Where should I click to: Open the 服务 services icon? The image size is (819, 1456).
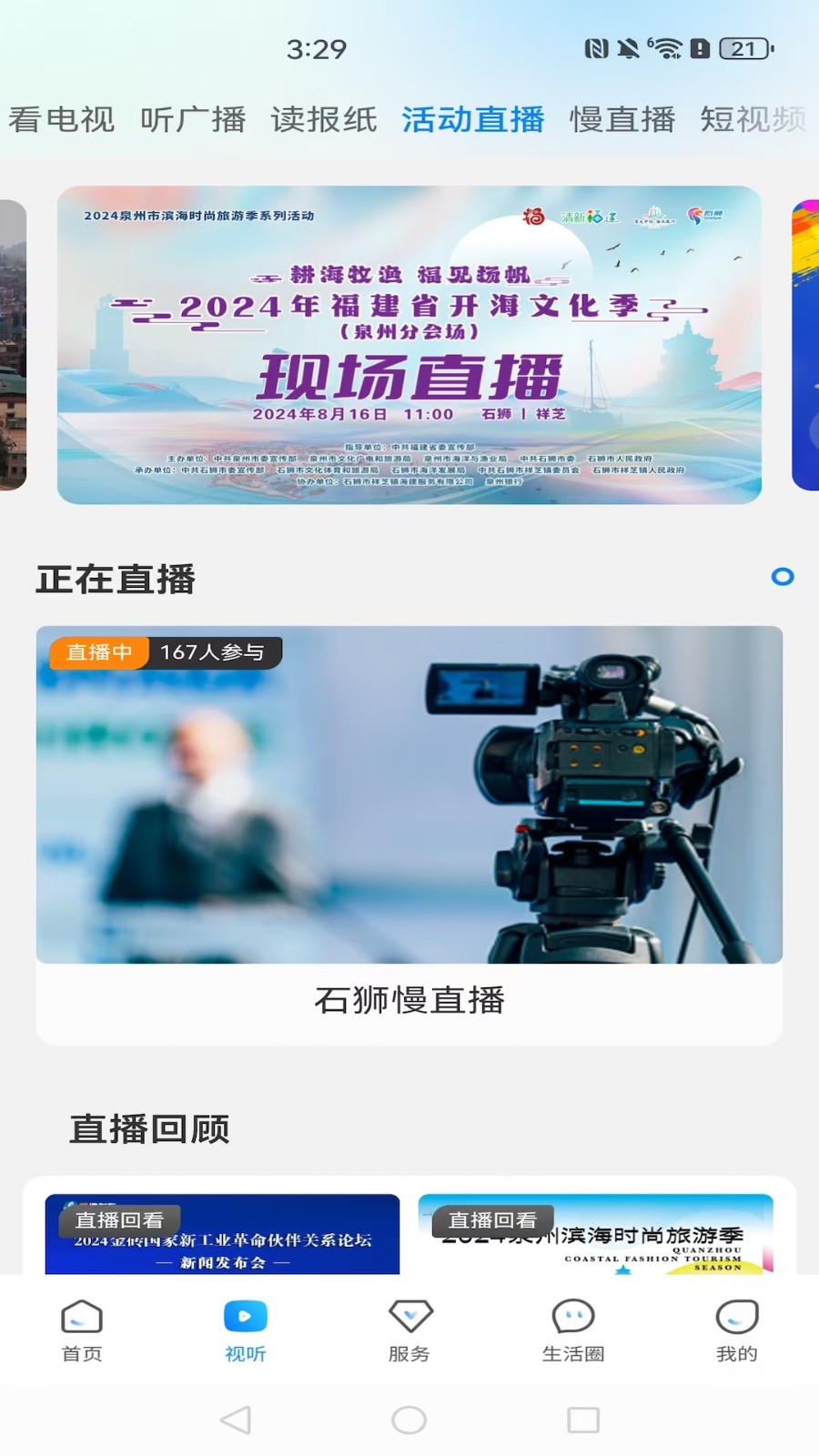pyautogui.click(x=409, y=1318)
